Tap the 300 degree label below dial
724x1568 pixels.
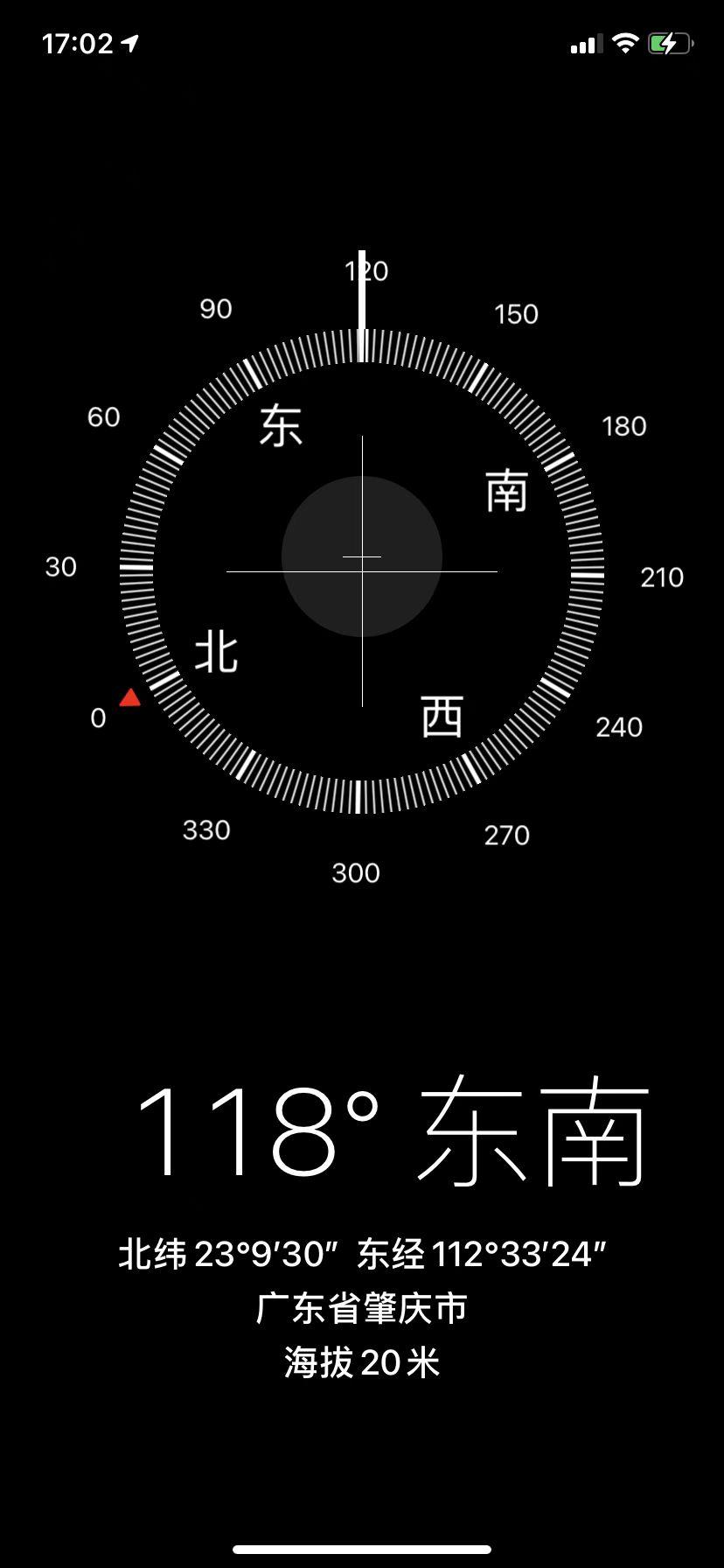(357, 872)
